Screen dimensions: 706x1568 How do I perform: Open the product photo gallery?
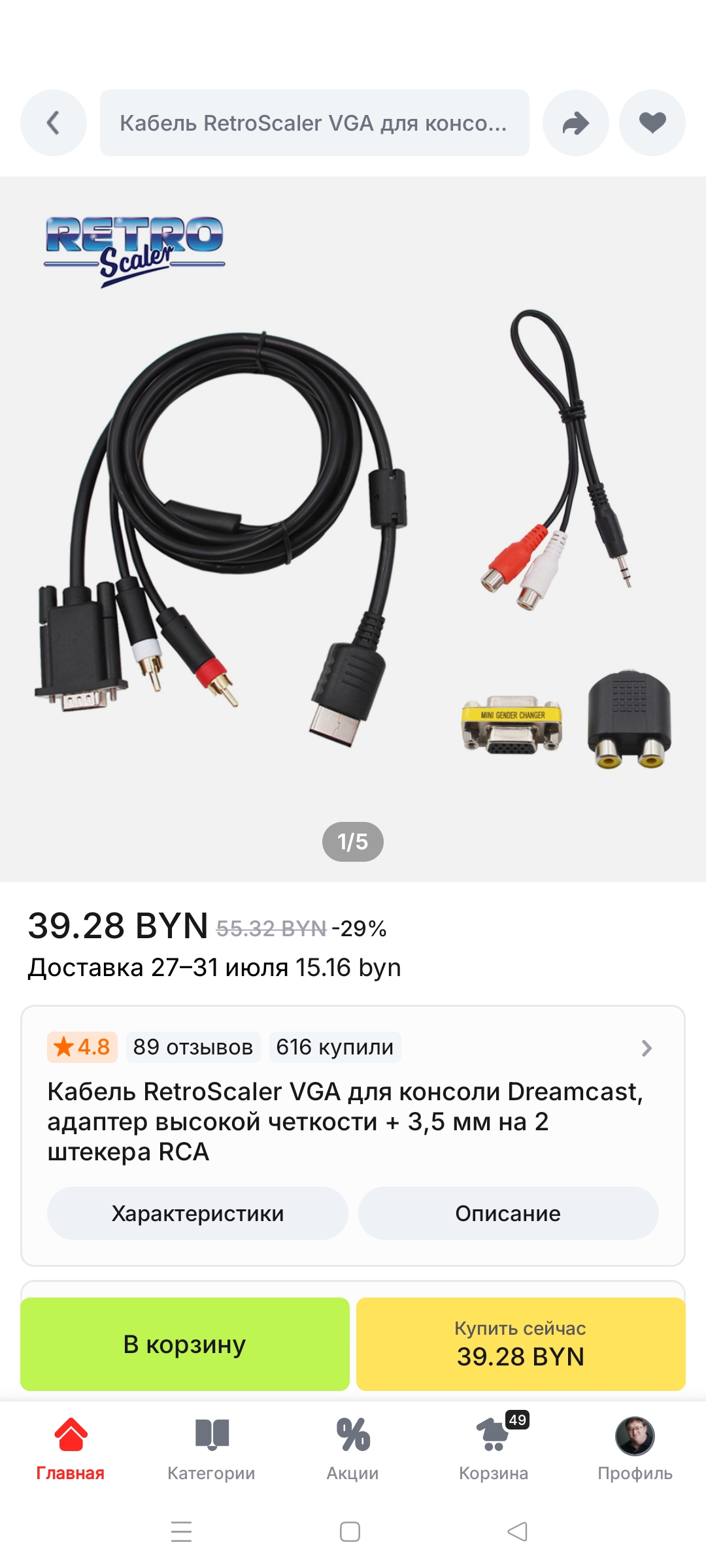353,529
